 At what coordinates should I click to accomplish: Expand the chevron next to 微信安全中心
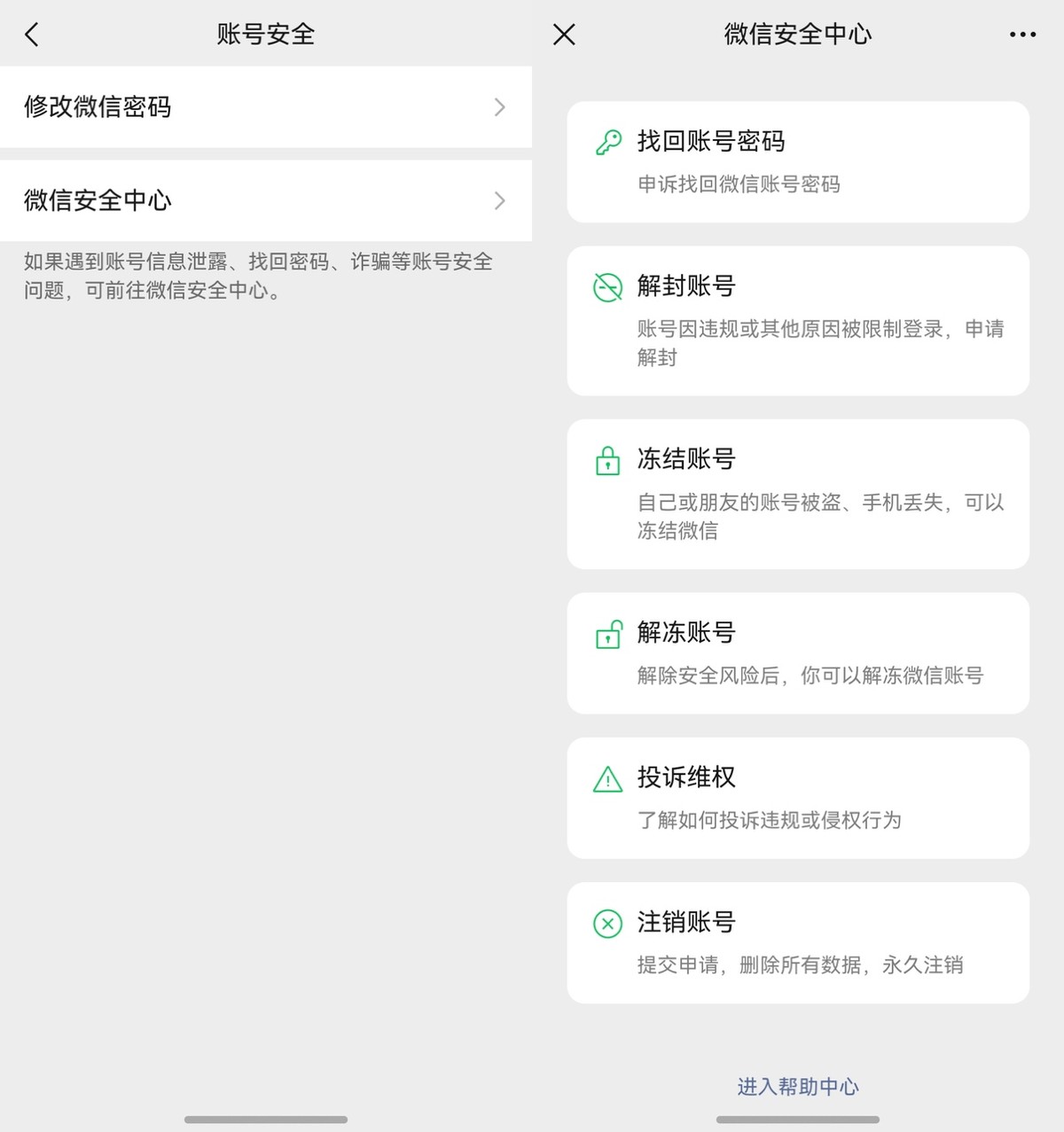tap(499, 200)
